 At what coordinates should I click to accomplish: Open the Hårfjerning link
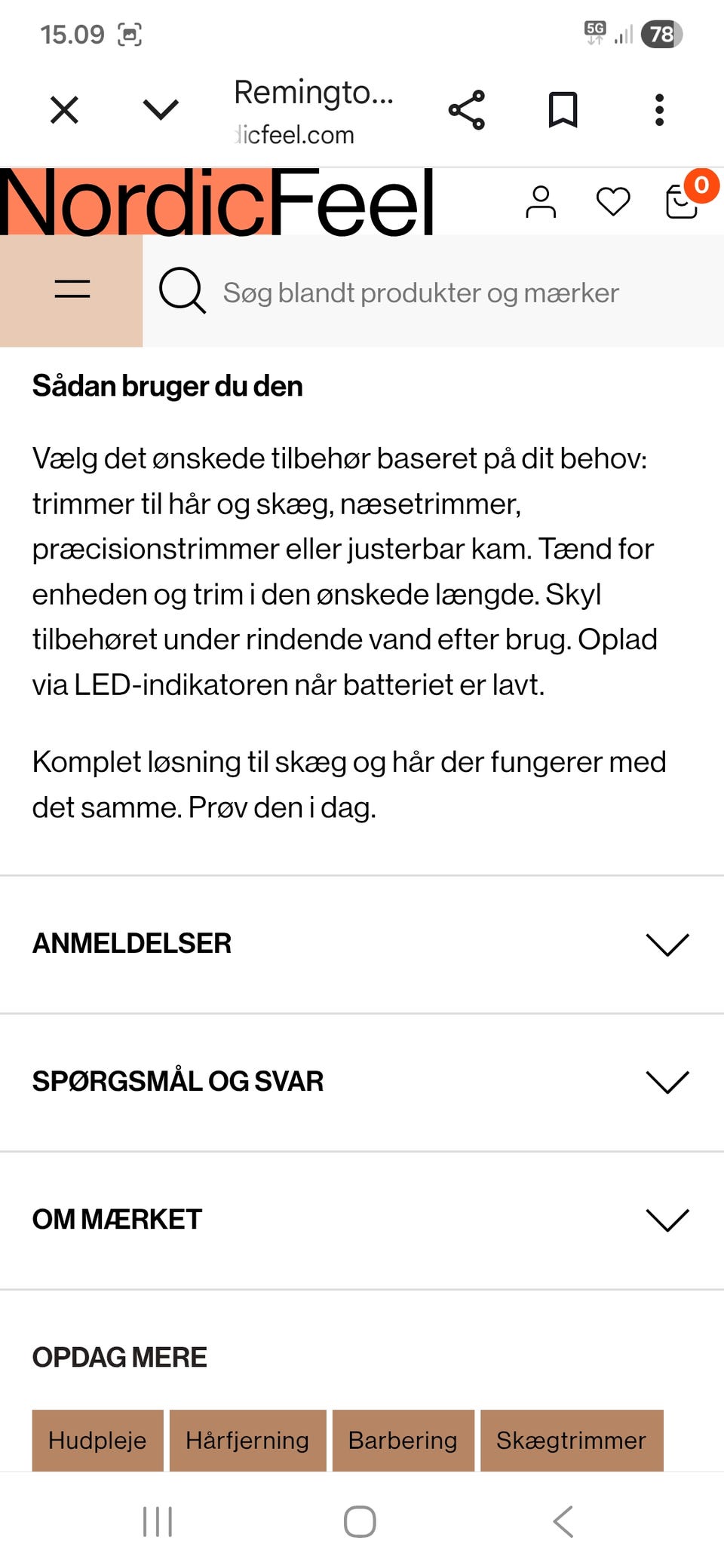coord(247,1441)
